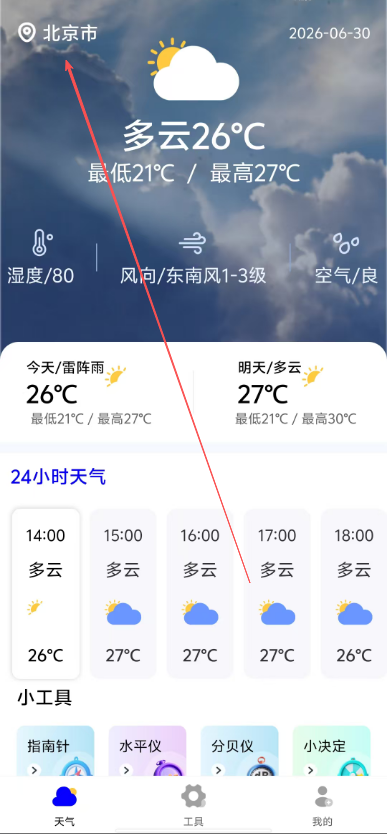This screenshot has height=834, width=387.
Task: Launch the 分贝仪 decibel meter
Action: click(x=239, y=751)
